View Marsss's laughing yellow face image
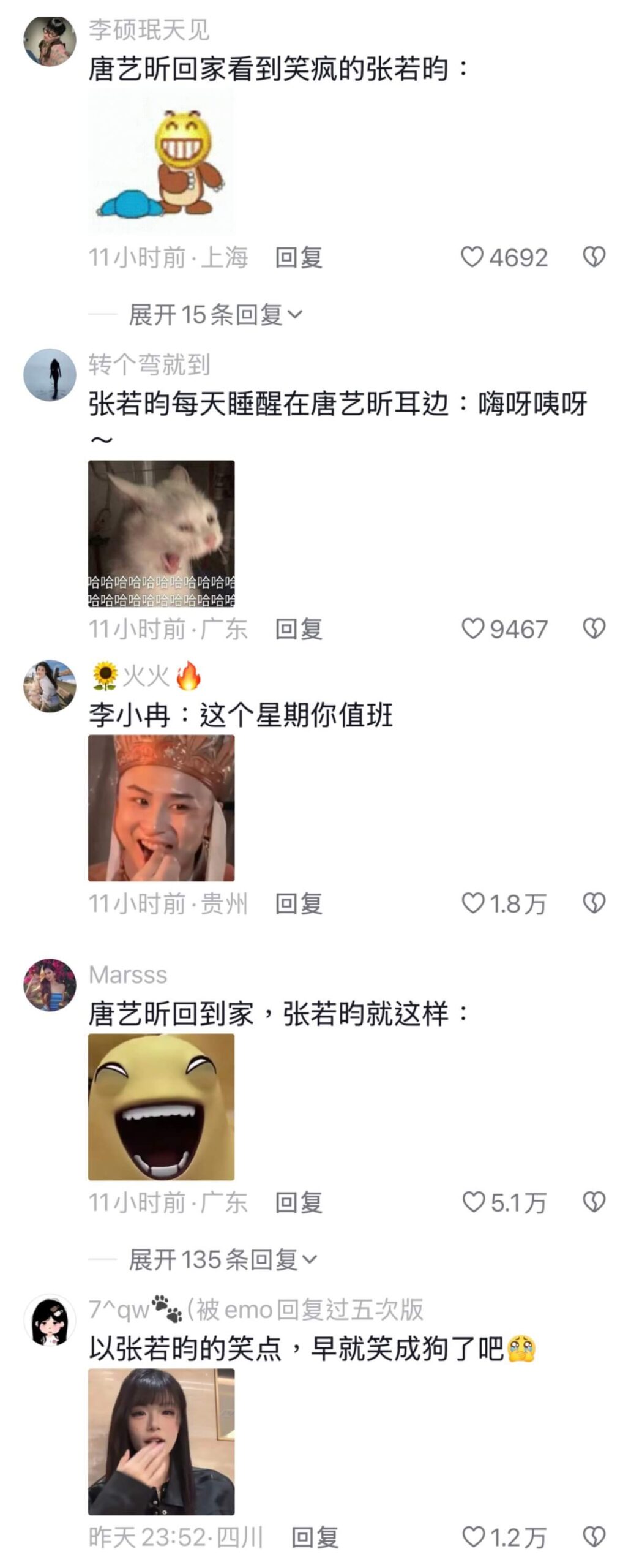 click(x=162, y=1107)
